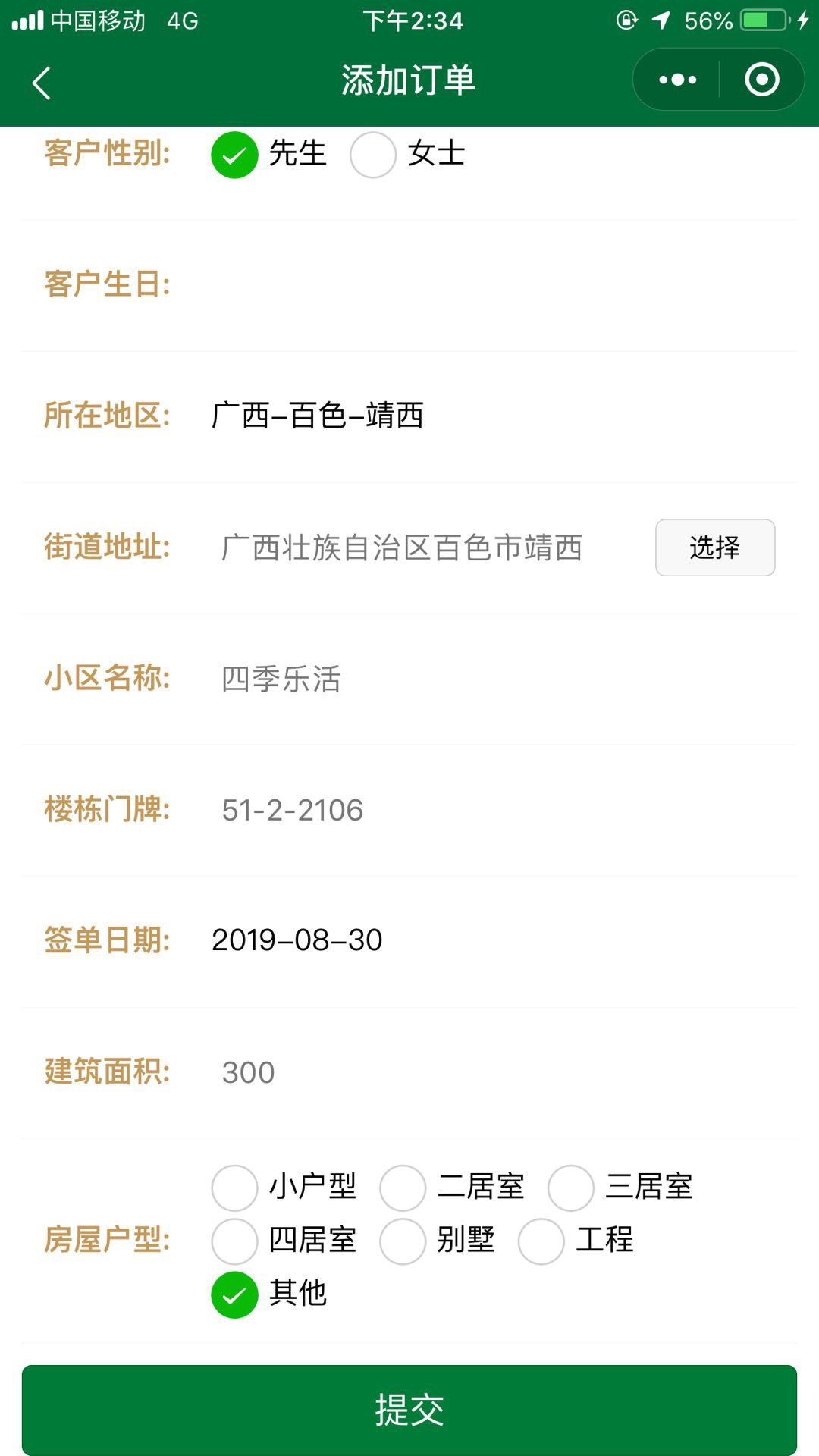Image resolution: width=819 pixels, height=1456 pixels.
Task: Select 女士 as customer gender
Action: (373, 155)
